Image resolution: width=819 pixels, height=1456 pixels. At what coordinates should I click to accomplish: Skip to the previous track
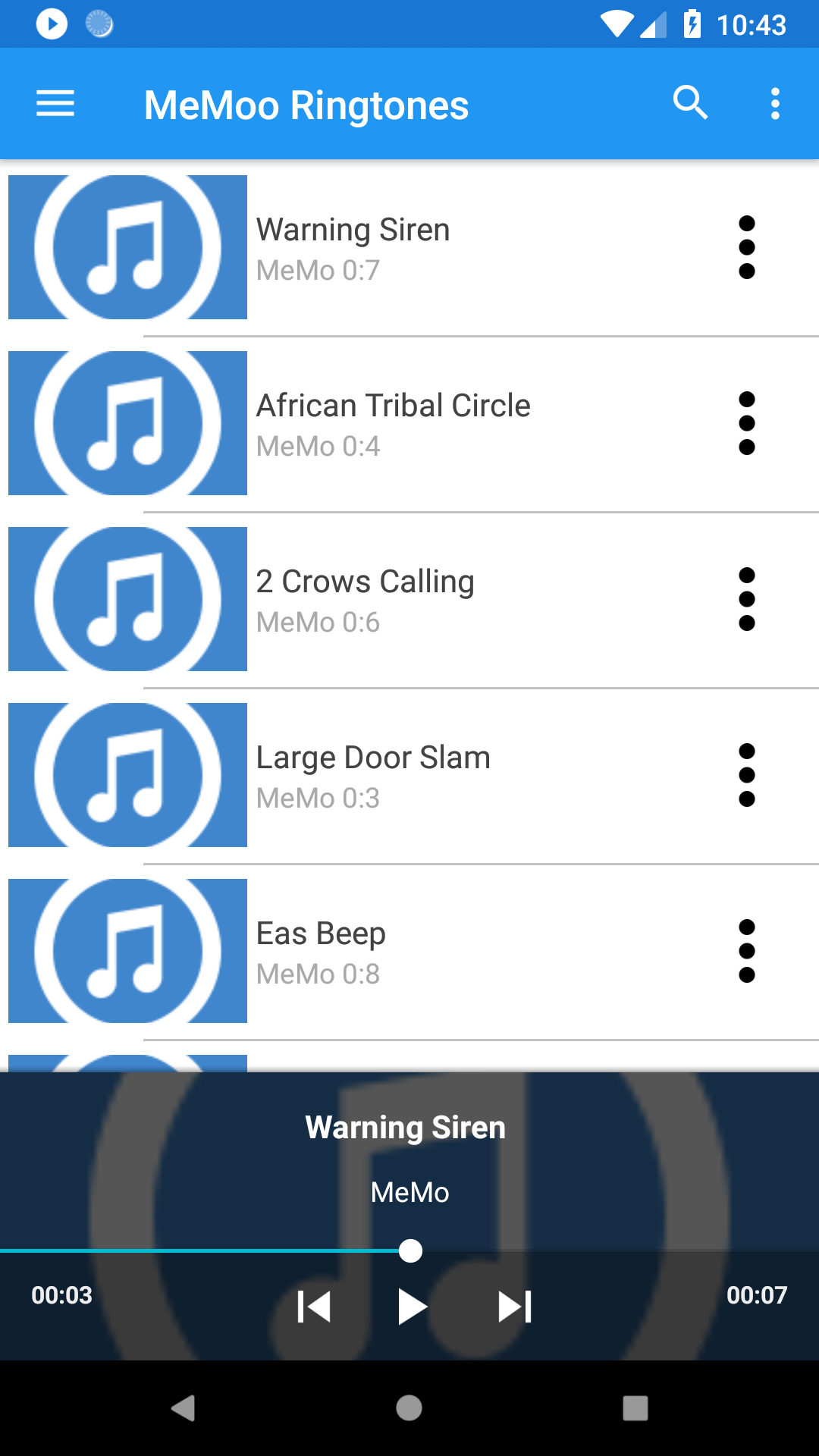(314, 1307)
